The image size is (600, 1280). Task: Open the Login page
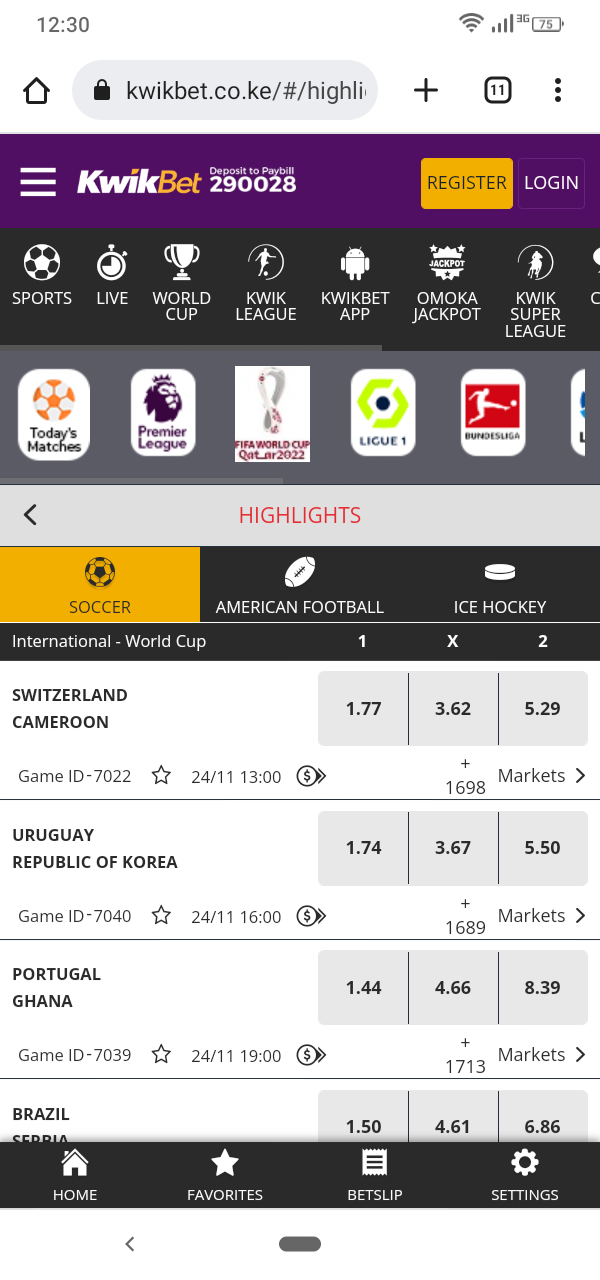tap(551, 183)
